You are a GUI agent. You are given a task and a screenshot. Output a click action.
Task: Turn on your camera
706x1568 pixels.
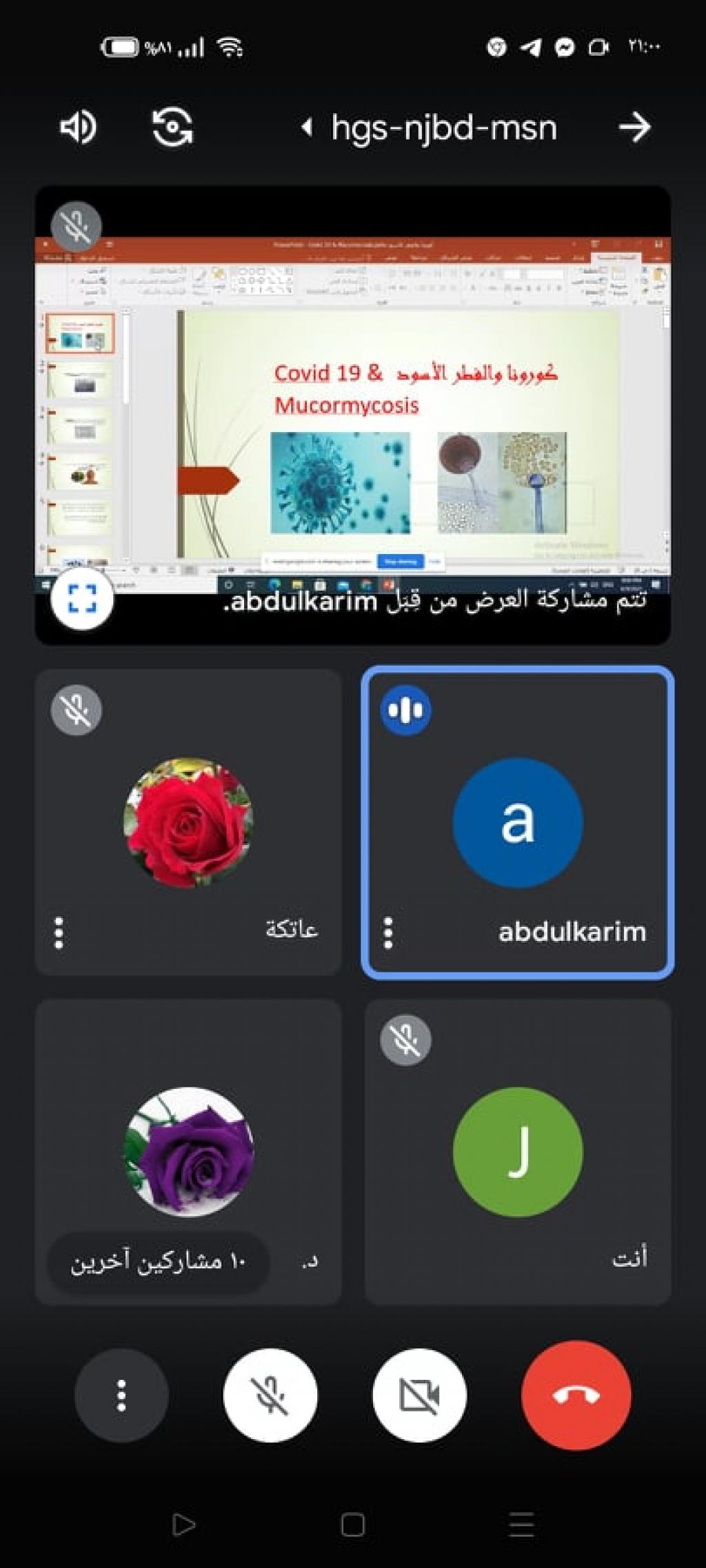419,1395
